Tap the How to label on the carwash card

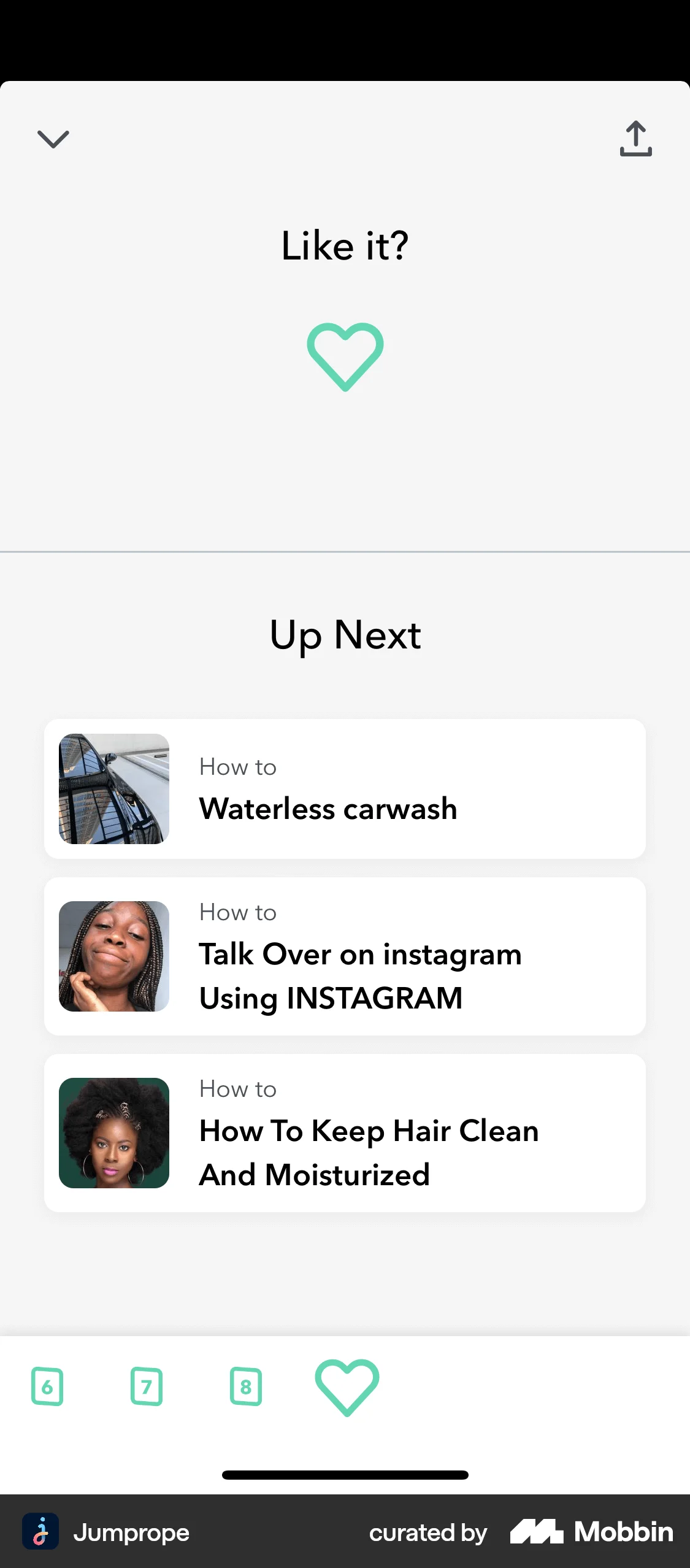(237, 767)
